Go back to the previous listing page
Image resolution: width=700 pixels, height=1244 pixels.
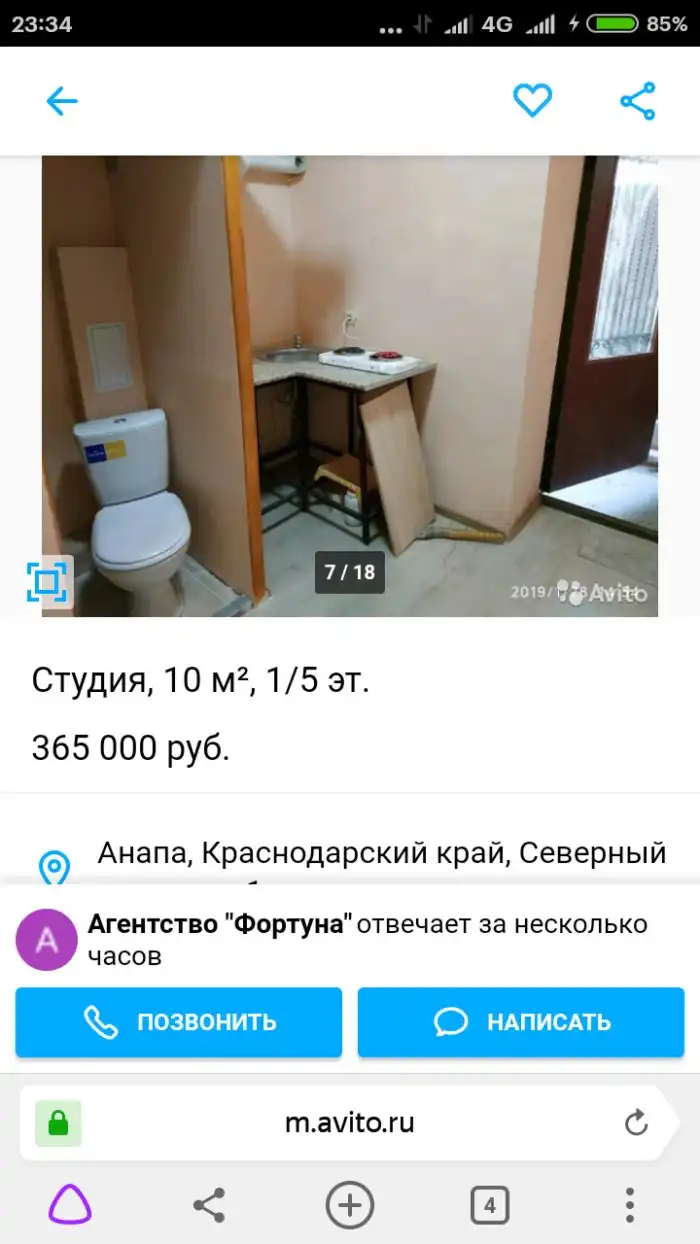point(62,101)
